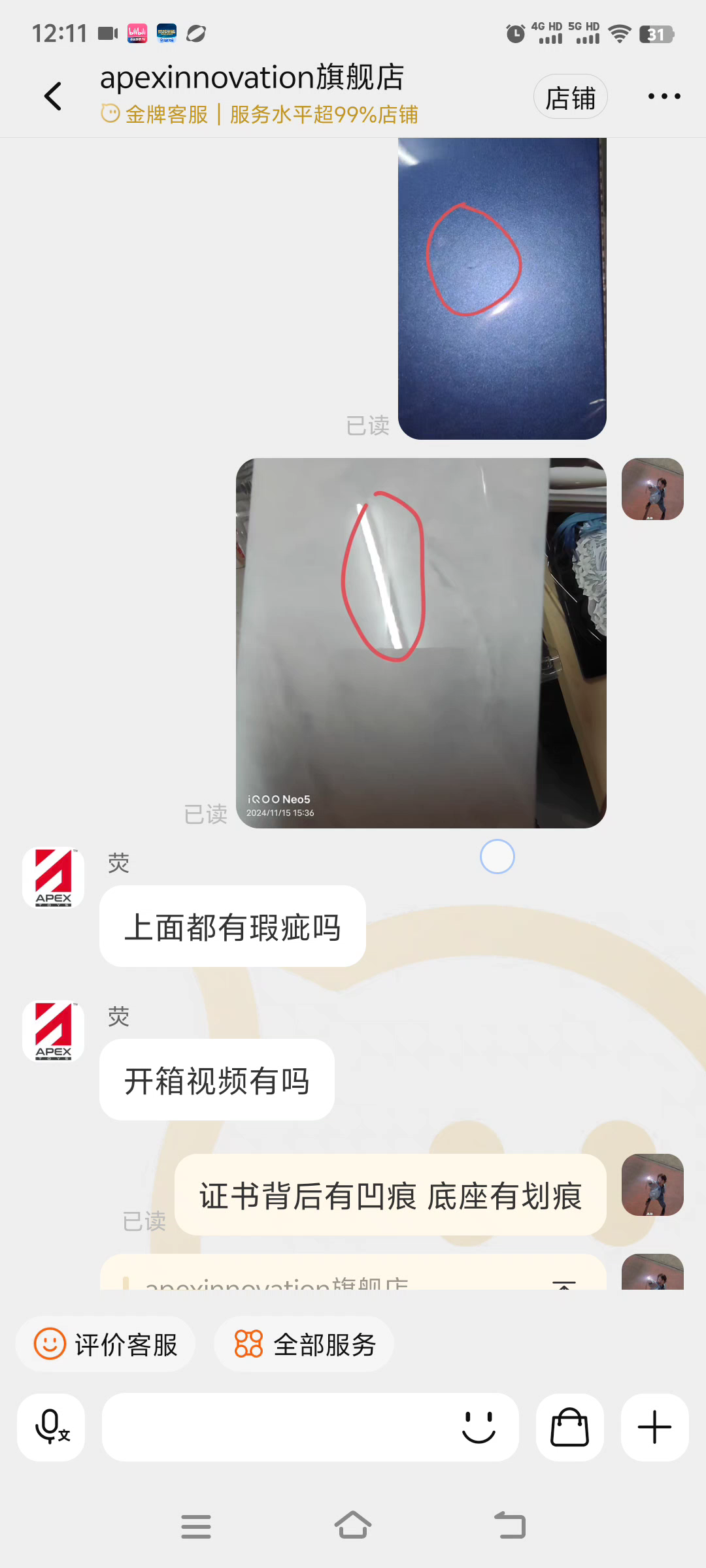
Task: Open the iQOO Neo5 watermarked photo
Action: coord(421,643)
